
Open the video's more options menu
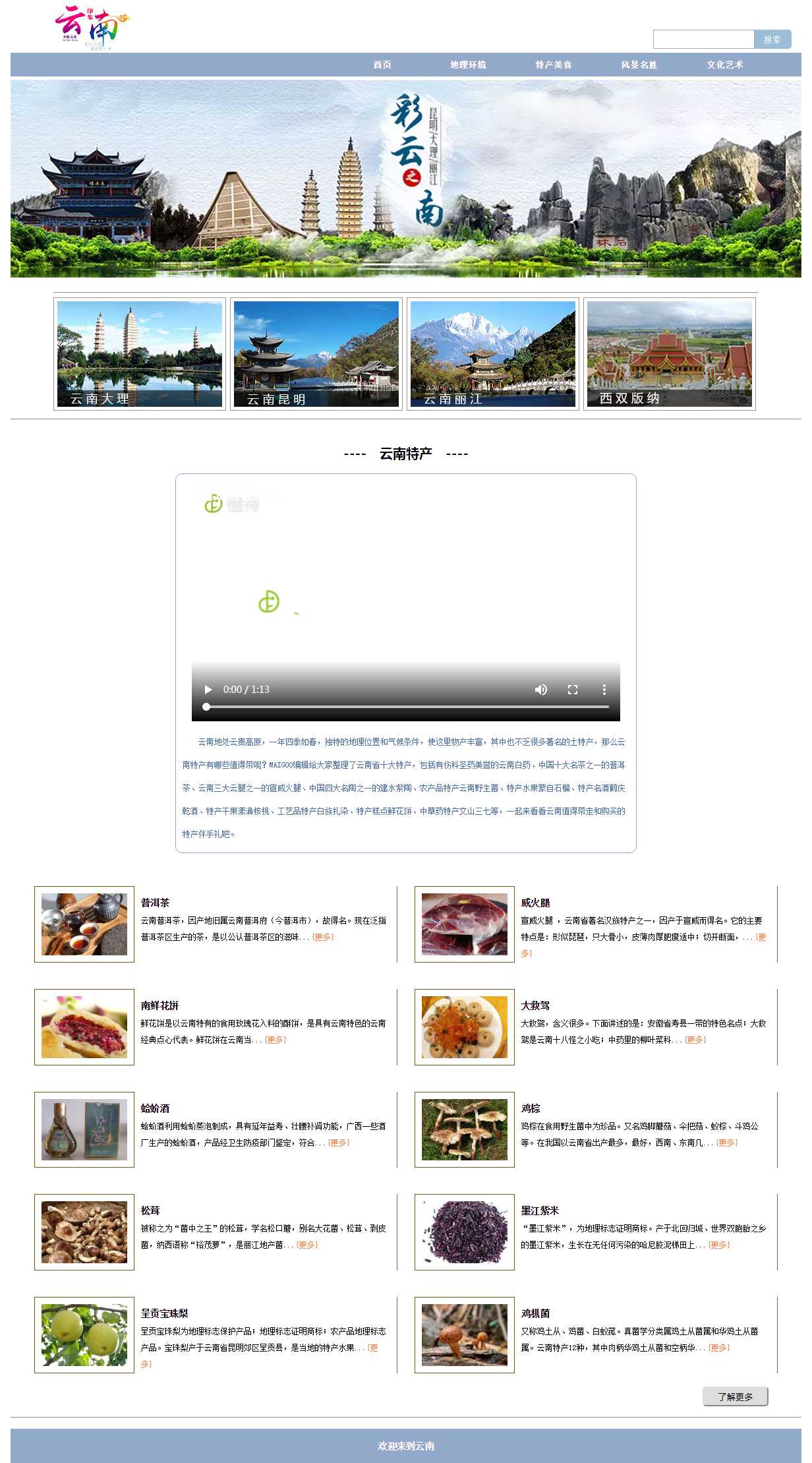(604, 690)
